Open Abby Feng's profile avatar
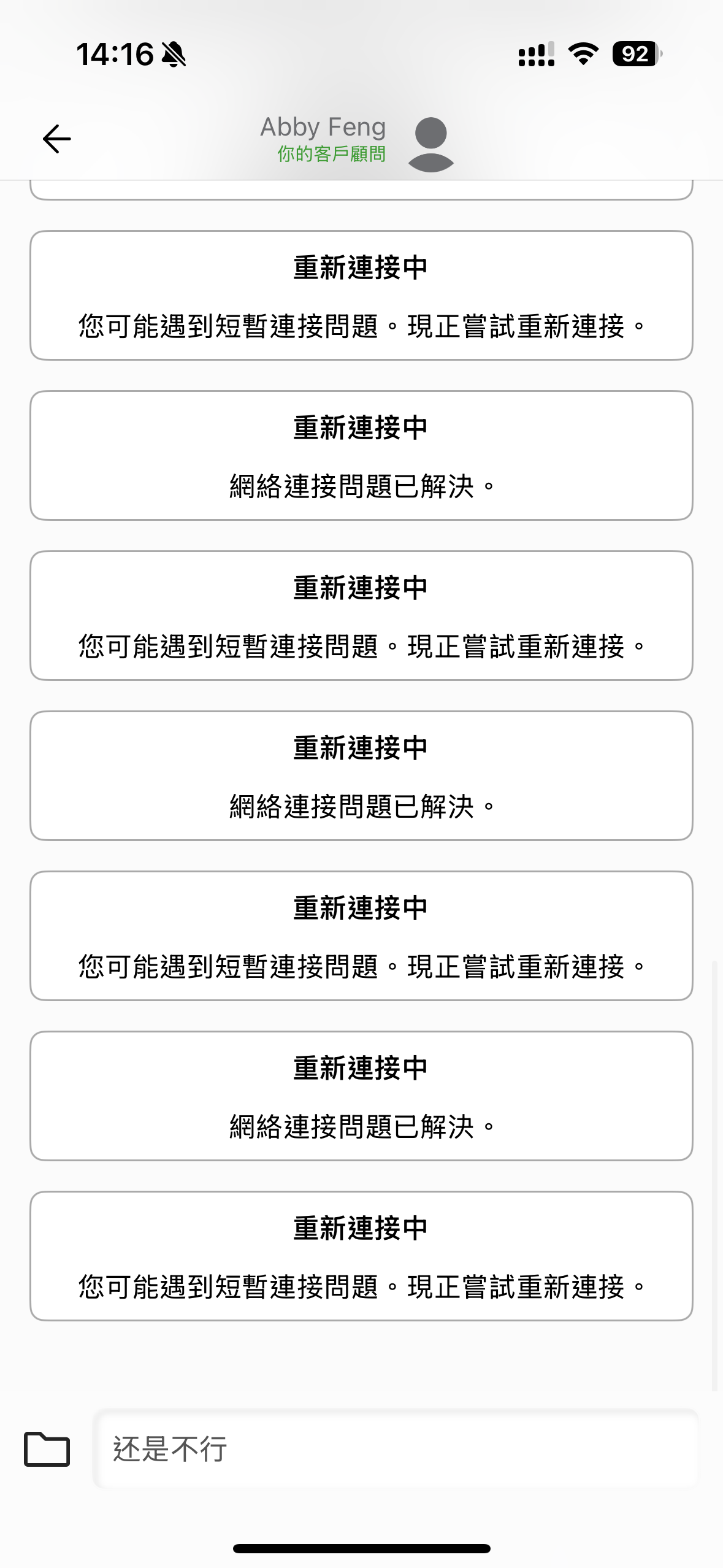Screen dimensions: 723x1568 [x=430, y=144]
